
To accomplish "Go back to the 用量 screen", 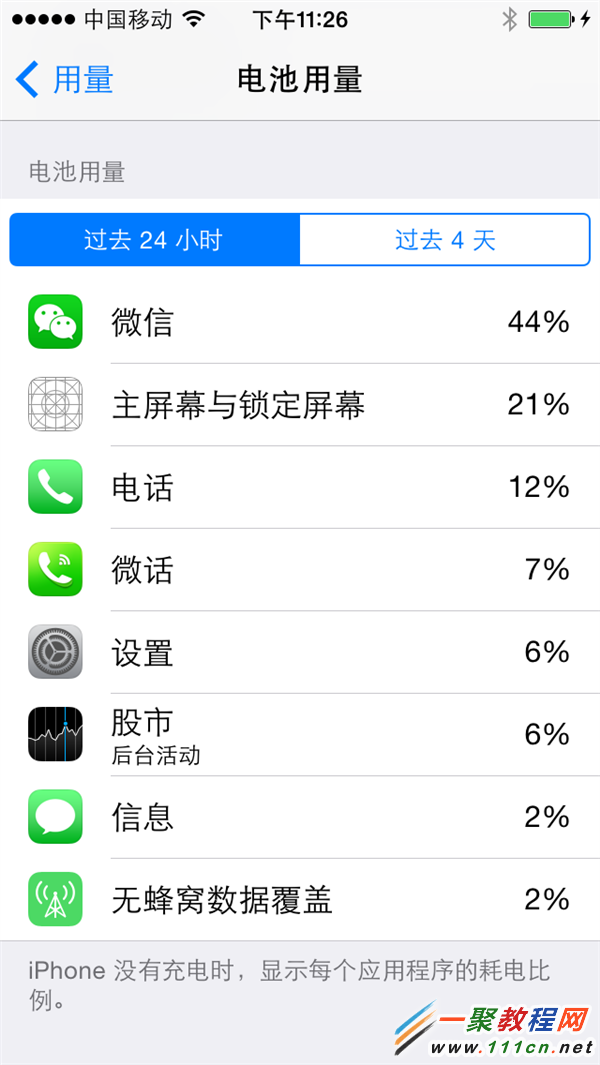I will coord(65,80).
